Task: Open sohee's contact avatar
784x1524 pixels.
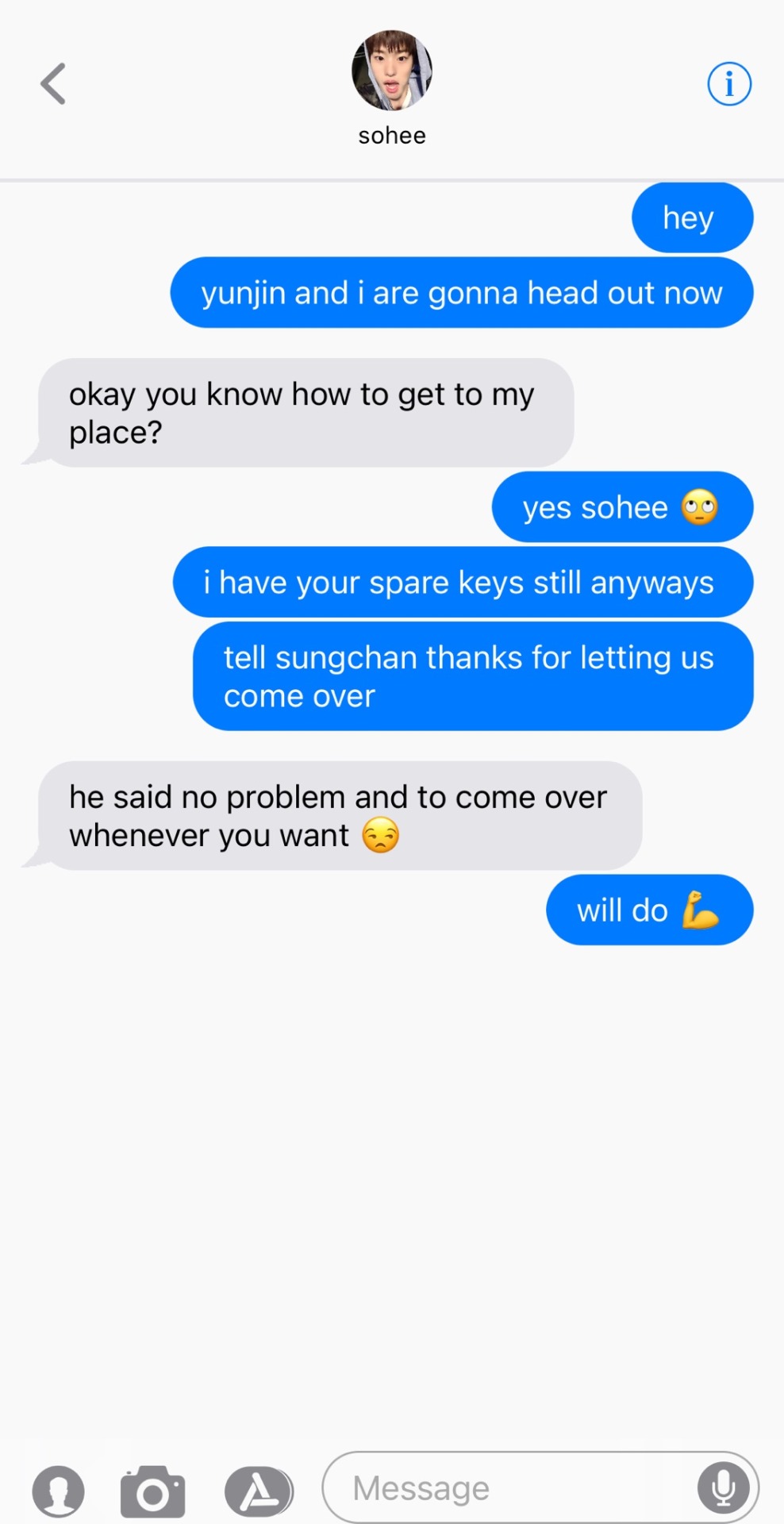Action: [x=392, y=71]
